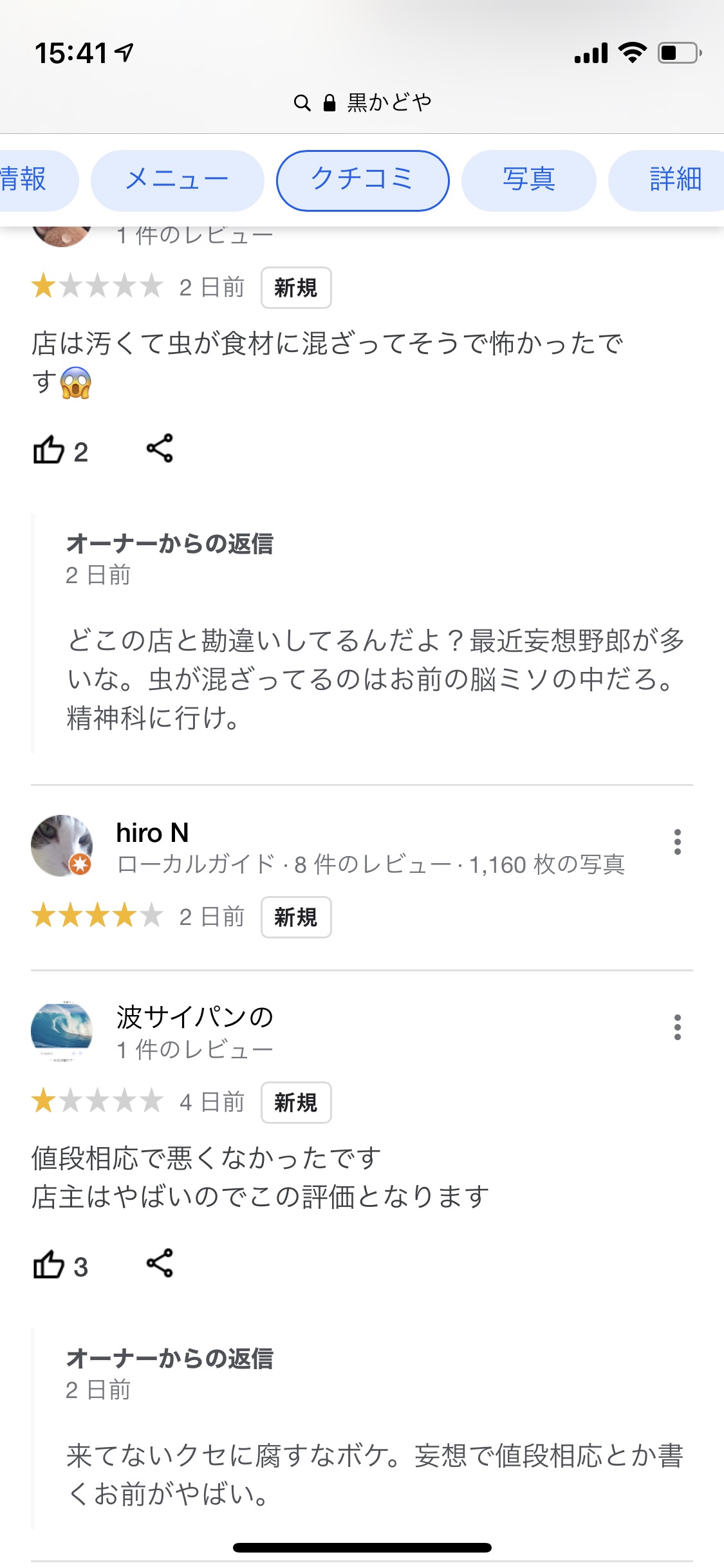Share the review about 店は汚くて虫

point(160,449)
